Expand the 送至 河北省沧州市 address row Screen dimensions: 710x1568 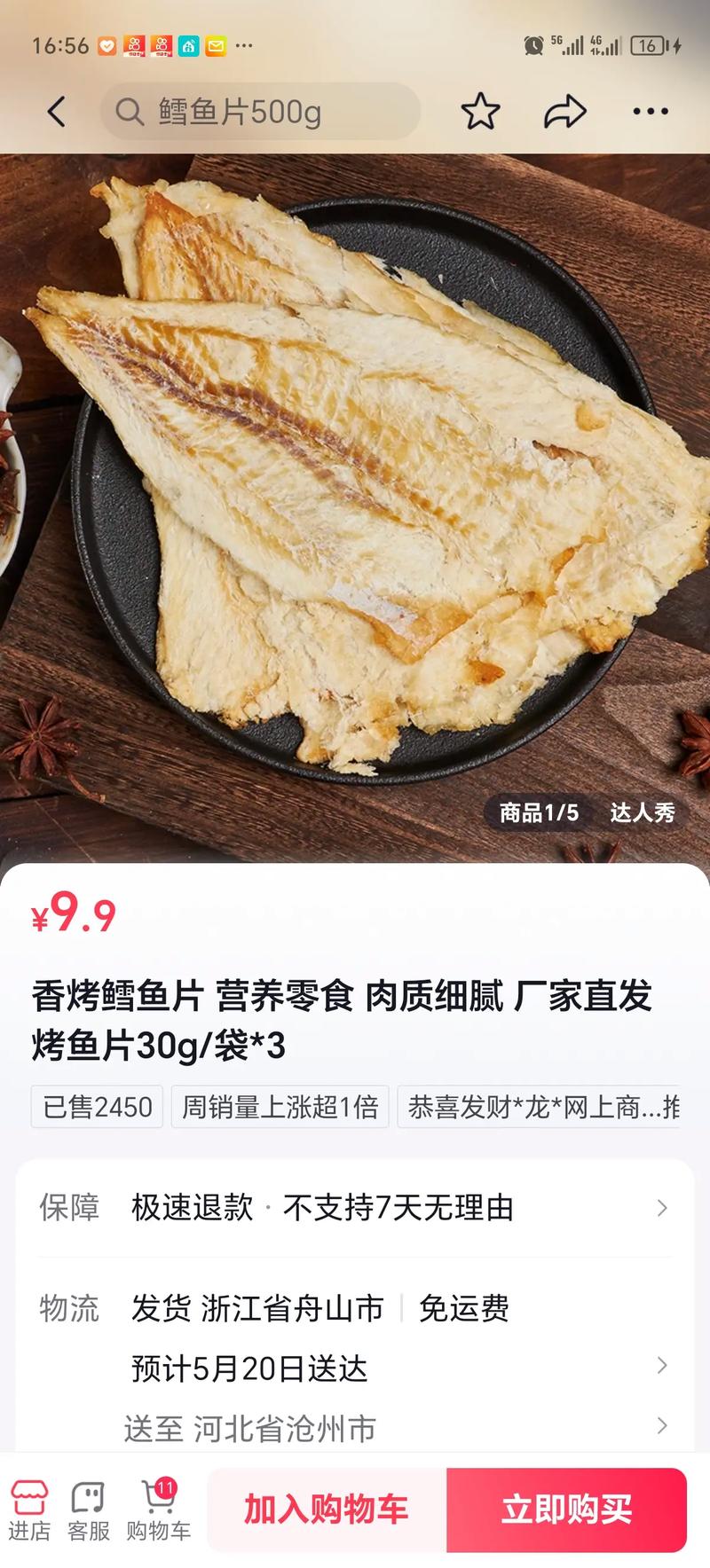(355, 1428)
